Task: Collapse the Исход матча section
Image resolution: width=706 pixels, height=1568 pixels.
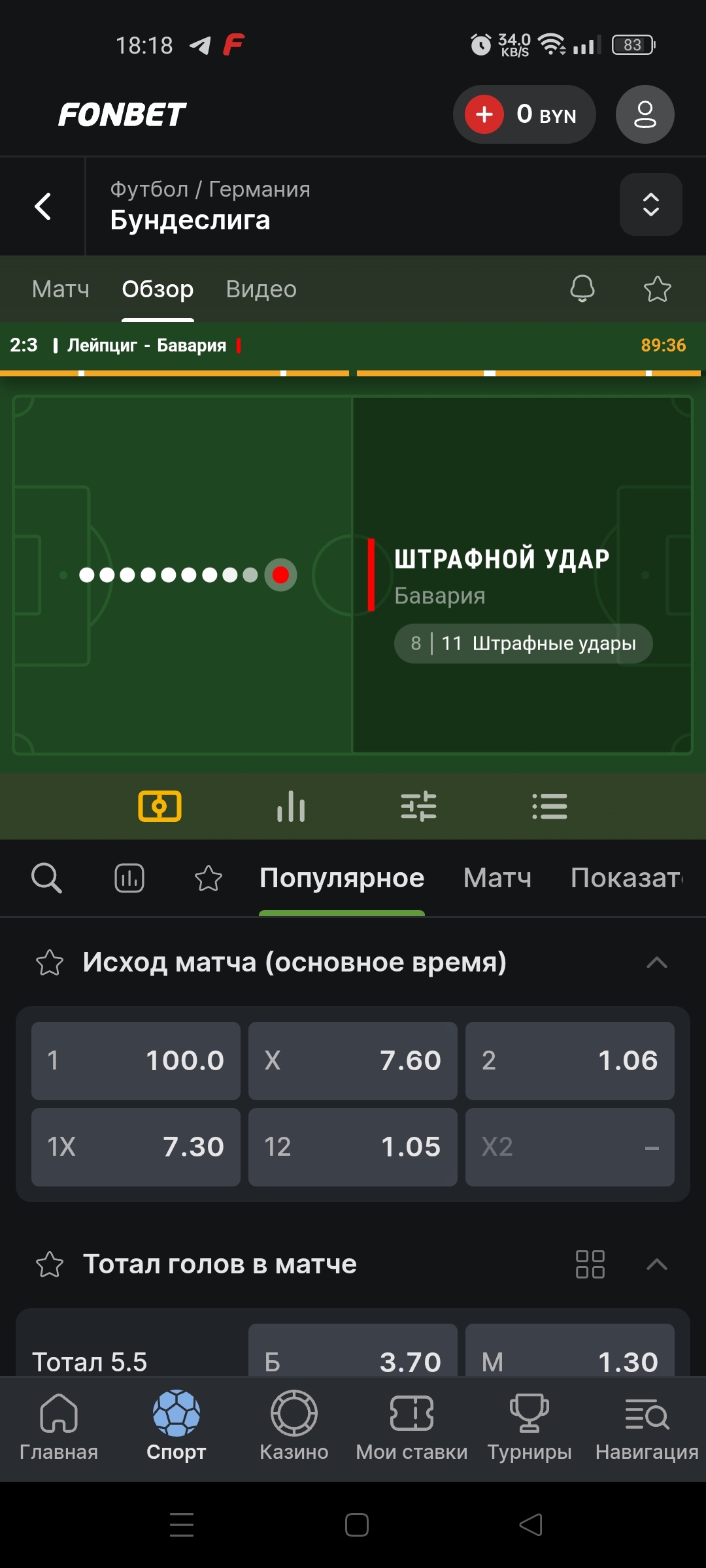Action: 656,962
